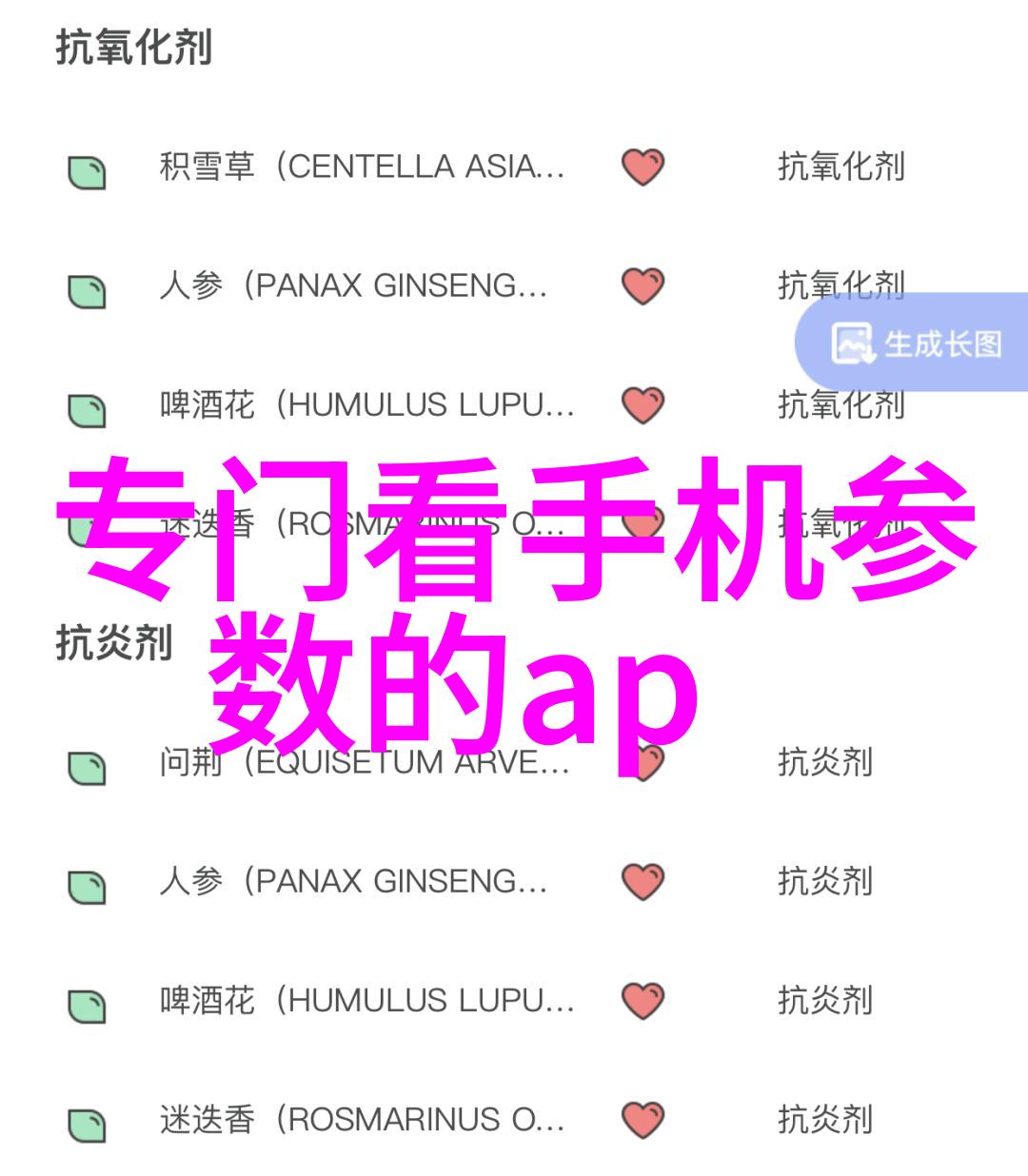
Task: Open 人参 ingredient under 抗氧化剂
Action: [353, 286]
